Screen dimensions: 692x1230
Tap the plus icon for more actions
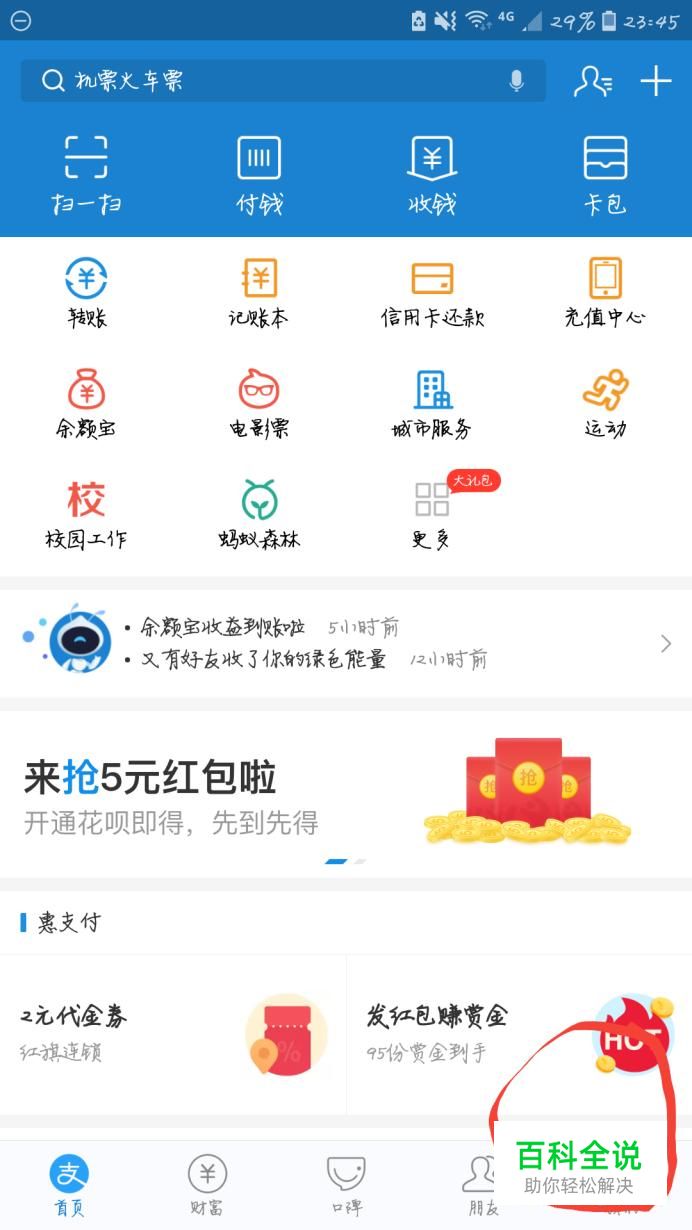click(x=656, y=81)
